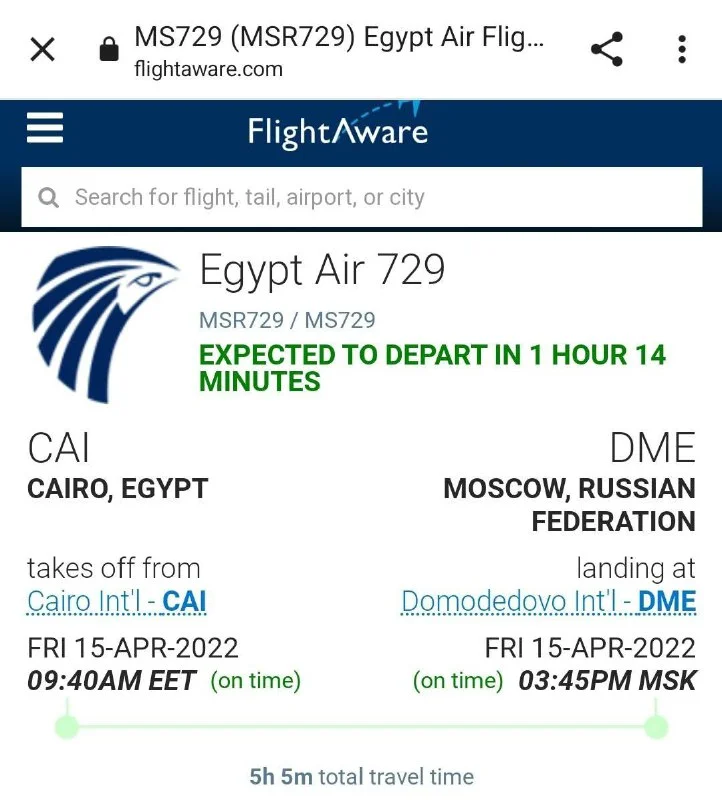Open the Domodedovo Int'l - DME airport link
Viewport: 722px width, 800px height.
548,602
